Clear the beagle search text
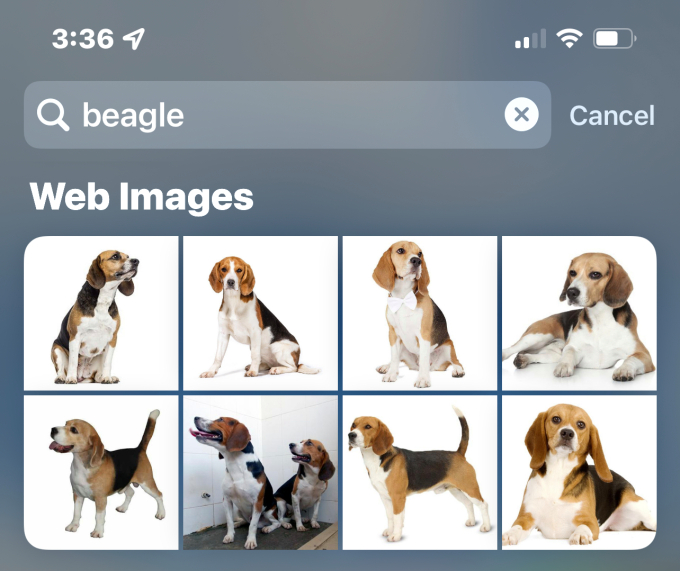680x571 pixels. 521,116
